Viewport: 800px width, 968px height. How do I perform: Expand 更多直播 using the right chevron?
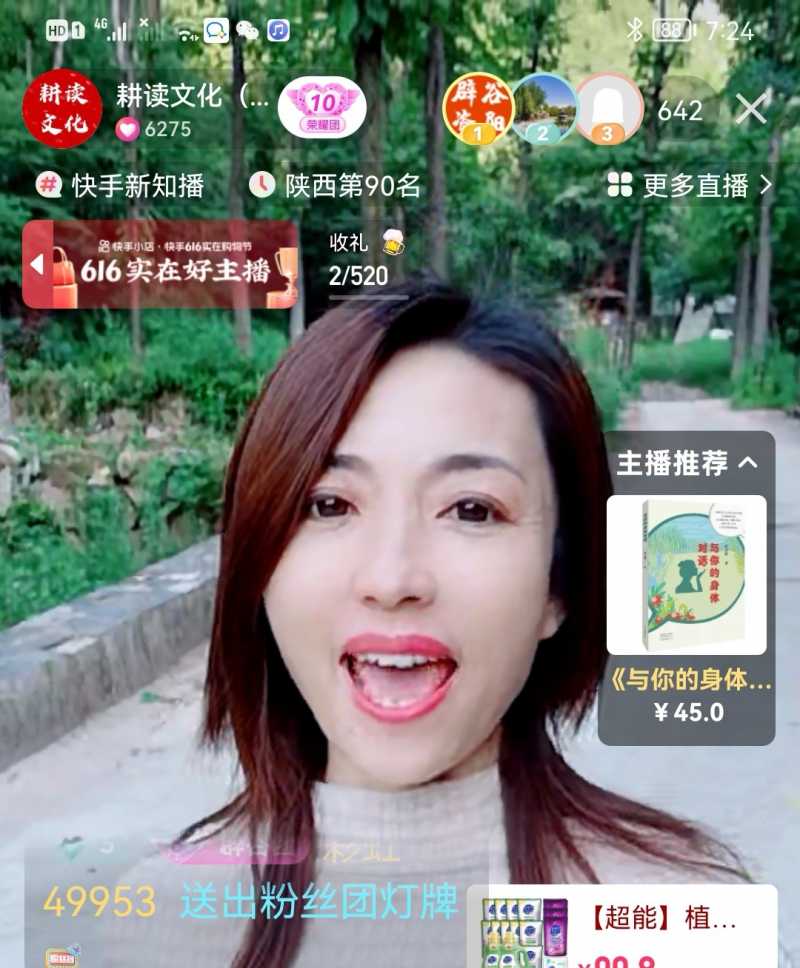point(763,184)
